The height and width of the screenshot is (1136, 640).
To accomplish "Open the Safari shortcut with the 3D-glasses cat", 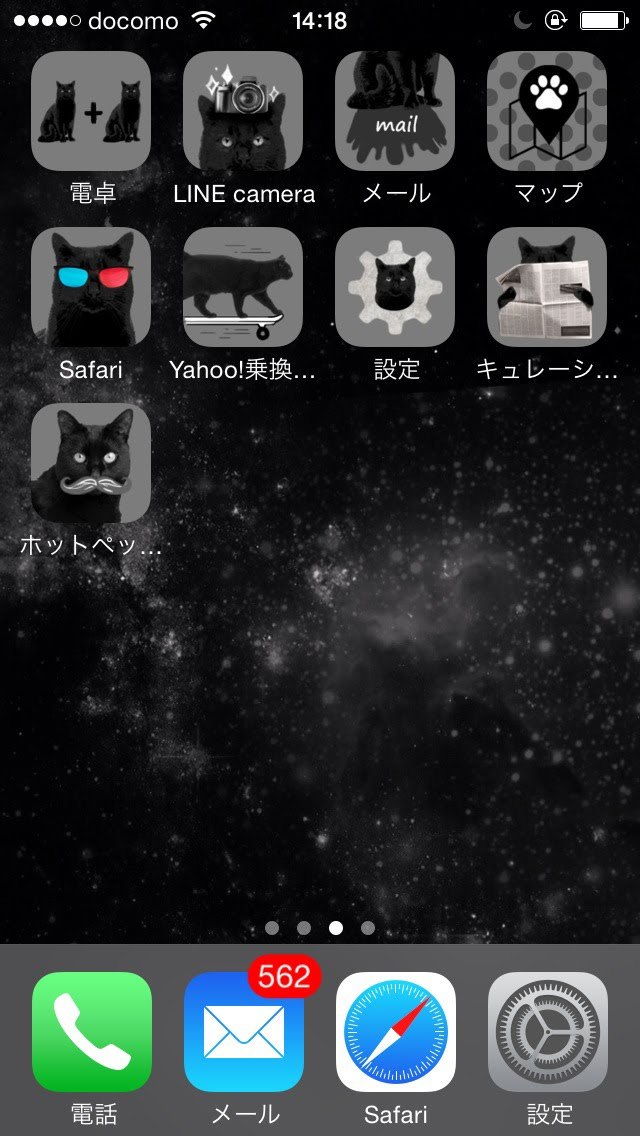I will [x=91, y=287].
